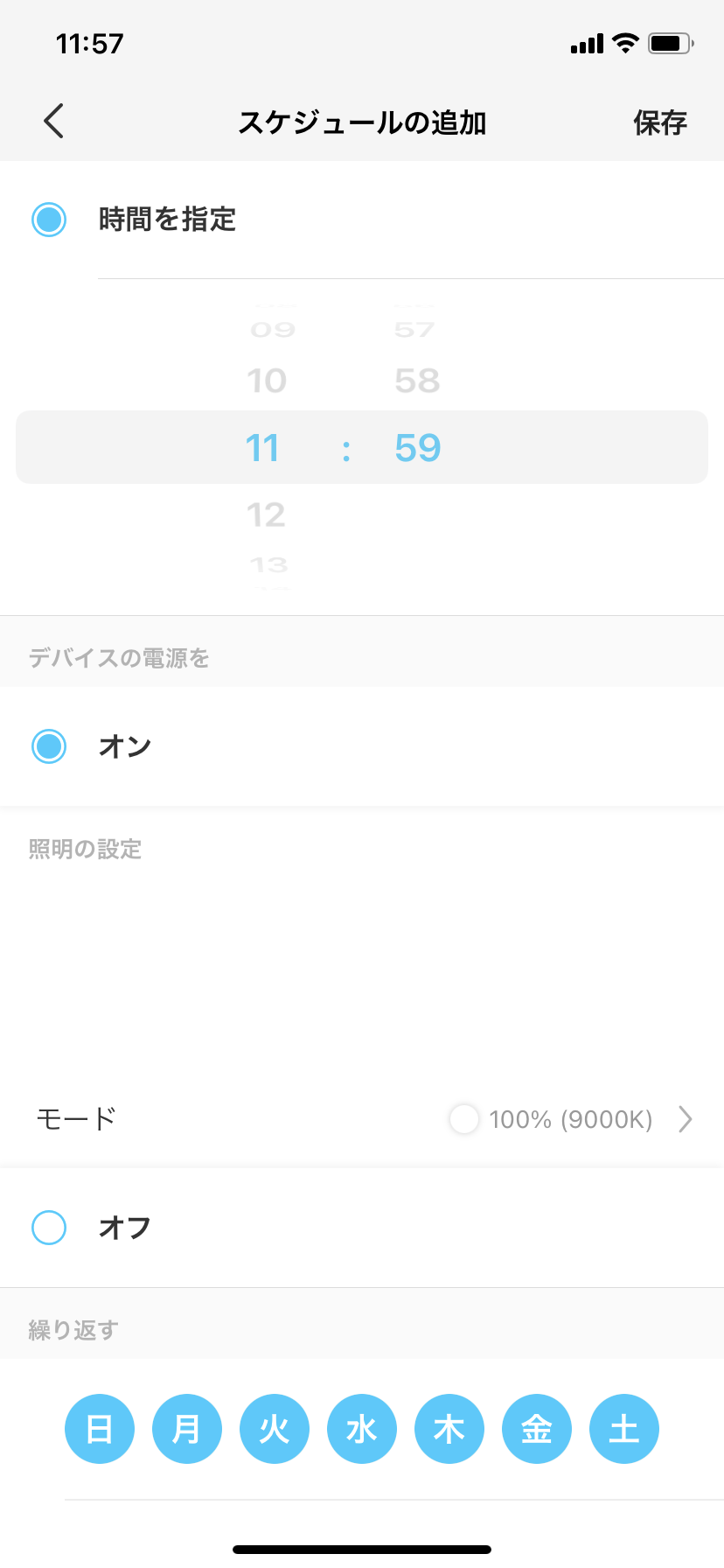This screenshot has height=1568, width=724.
Task: Pick hour 10 in time picker
Action: click(x=266, y=381)
